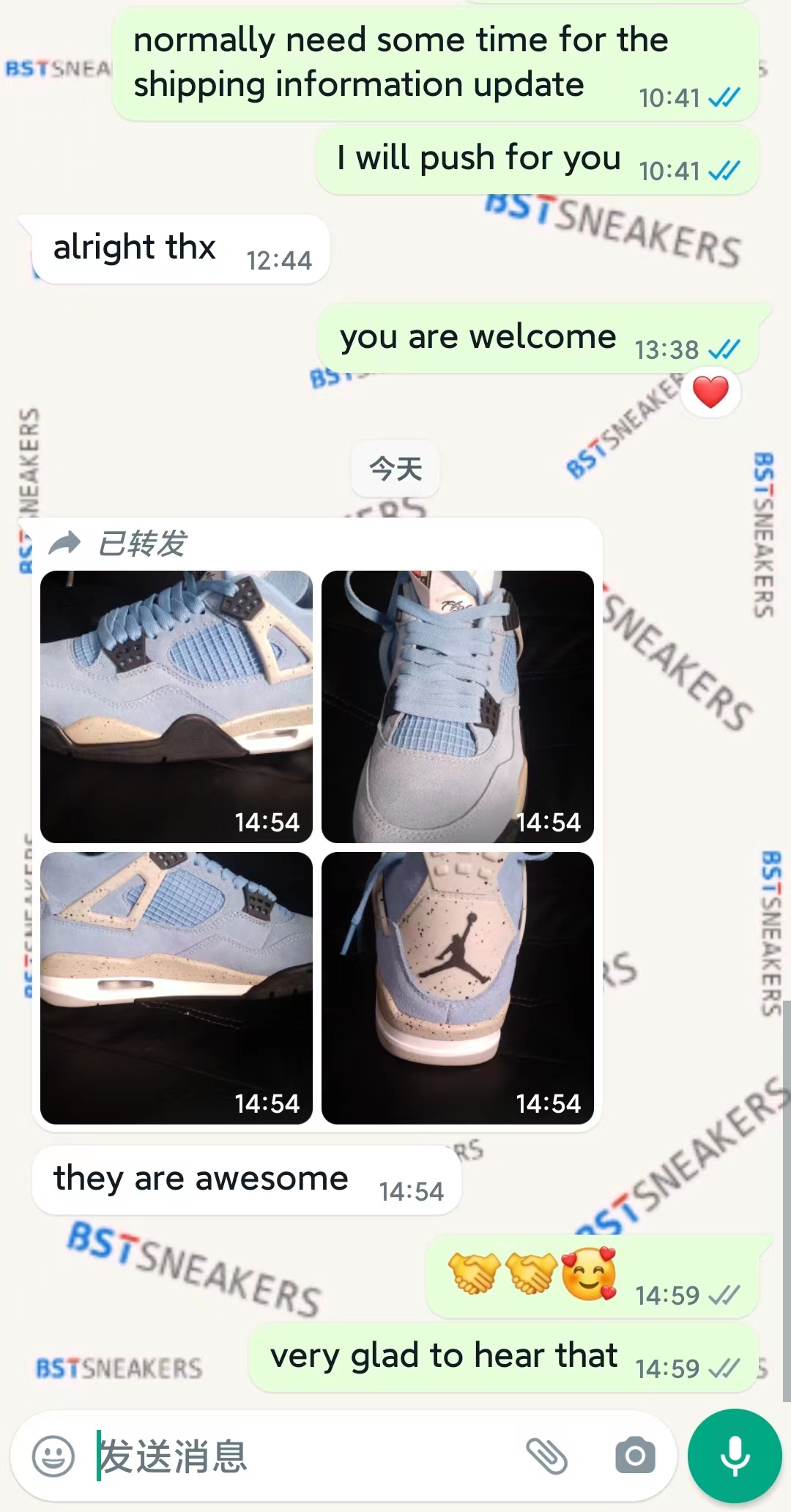Open the Jumpman heel sneaker photo

tap(458, 988)
